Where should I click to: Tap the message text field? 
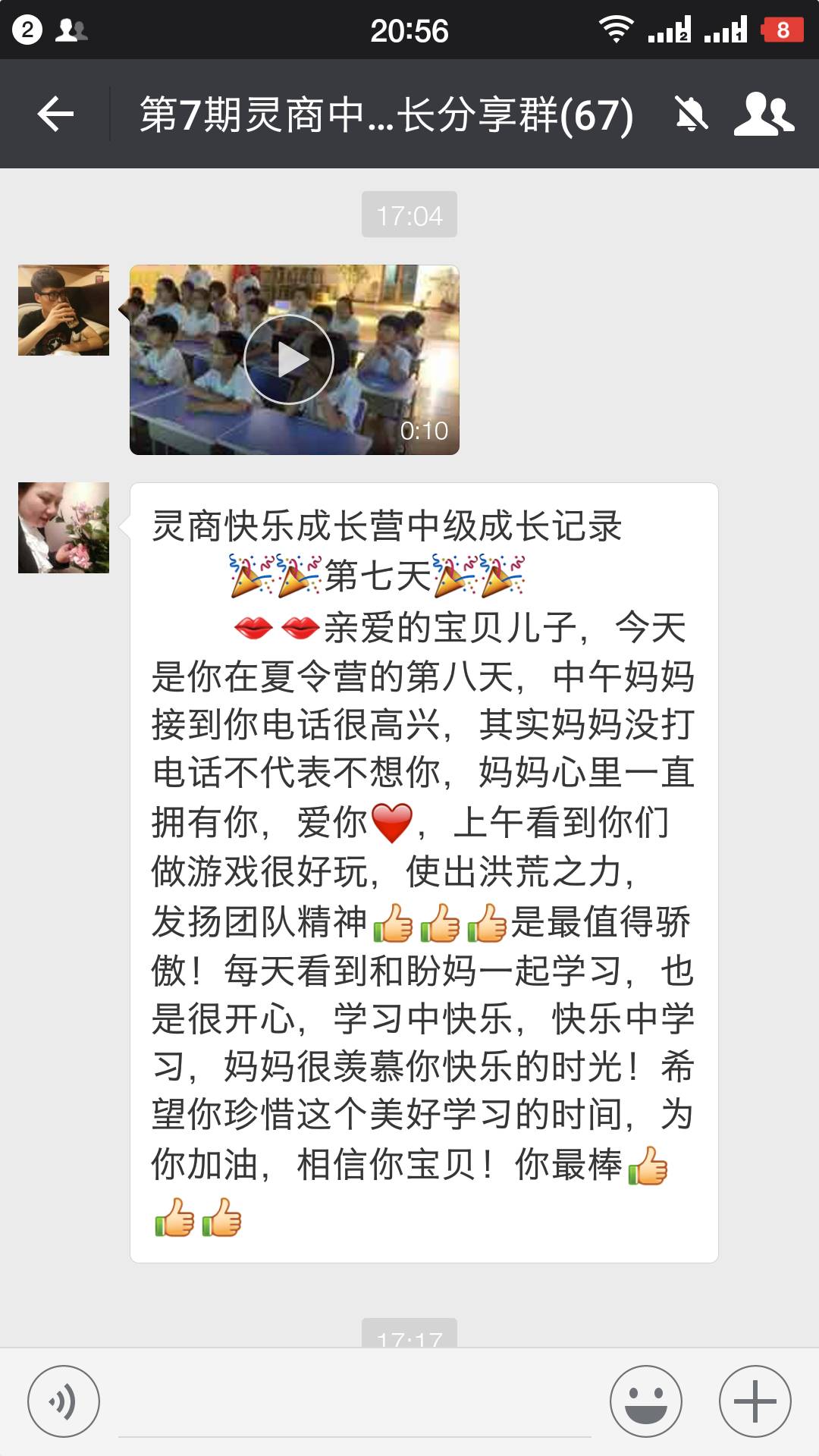coord(355,1403)
